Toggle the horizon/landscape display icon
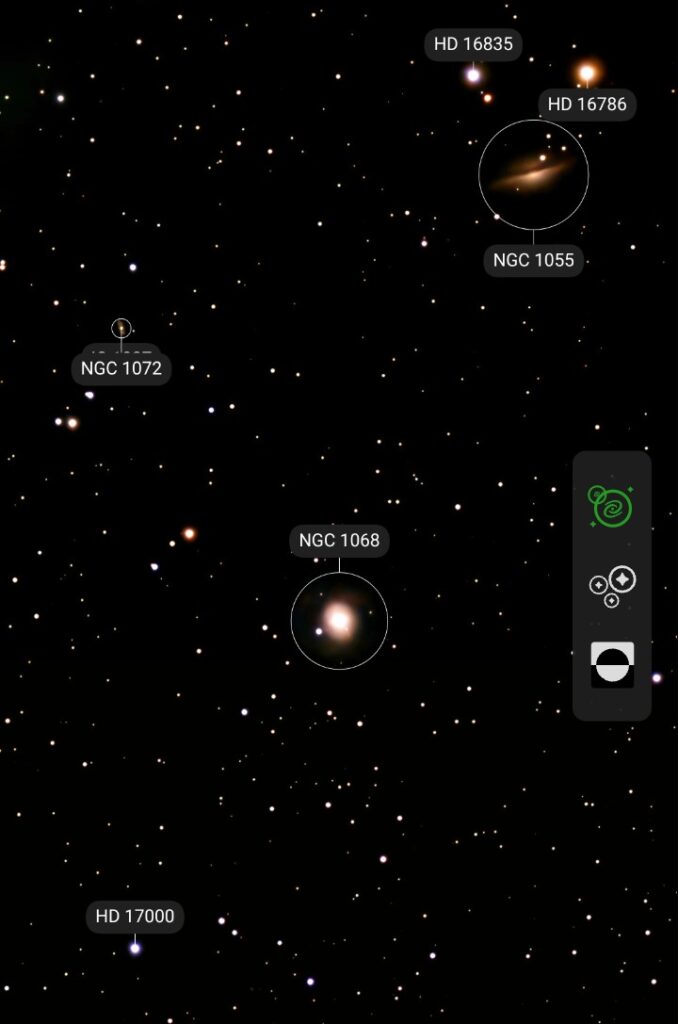This screenshot has width=678, height=1024. (611, 665)
